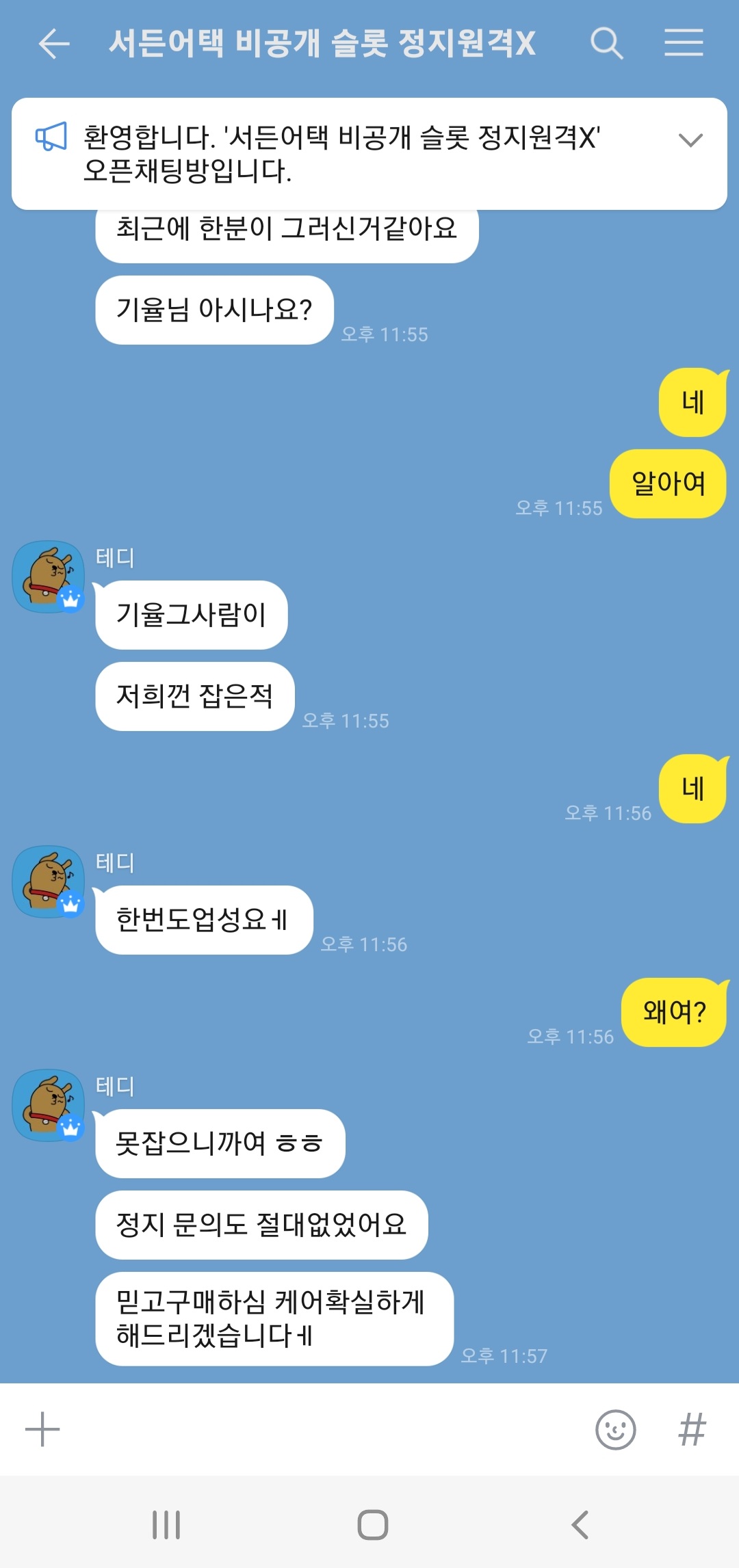Viewport: 739px width, 1568px height.
Task: Search within this chat room
Action: coord(606,43)
